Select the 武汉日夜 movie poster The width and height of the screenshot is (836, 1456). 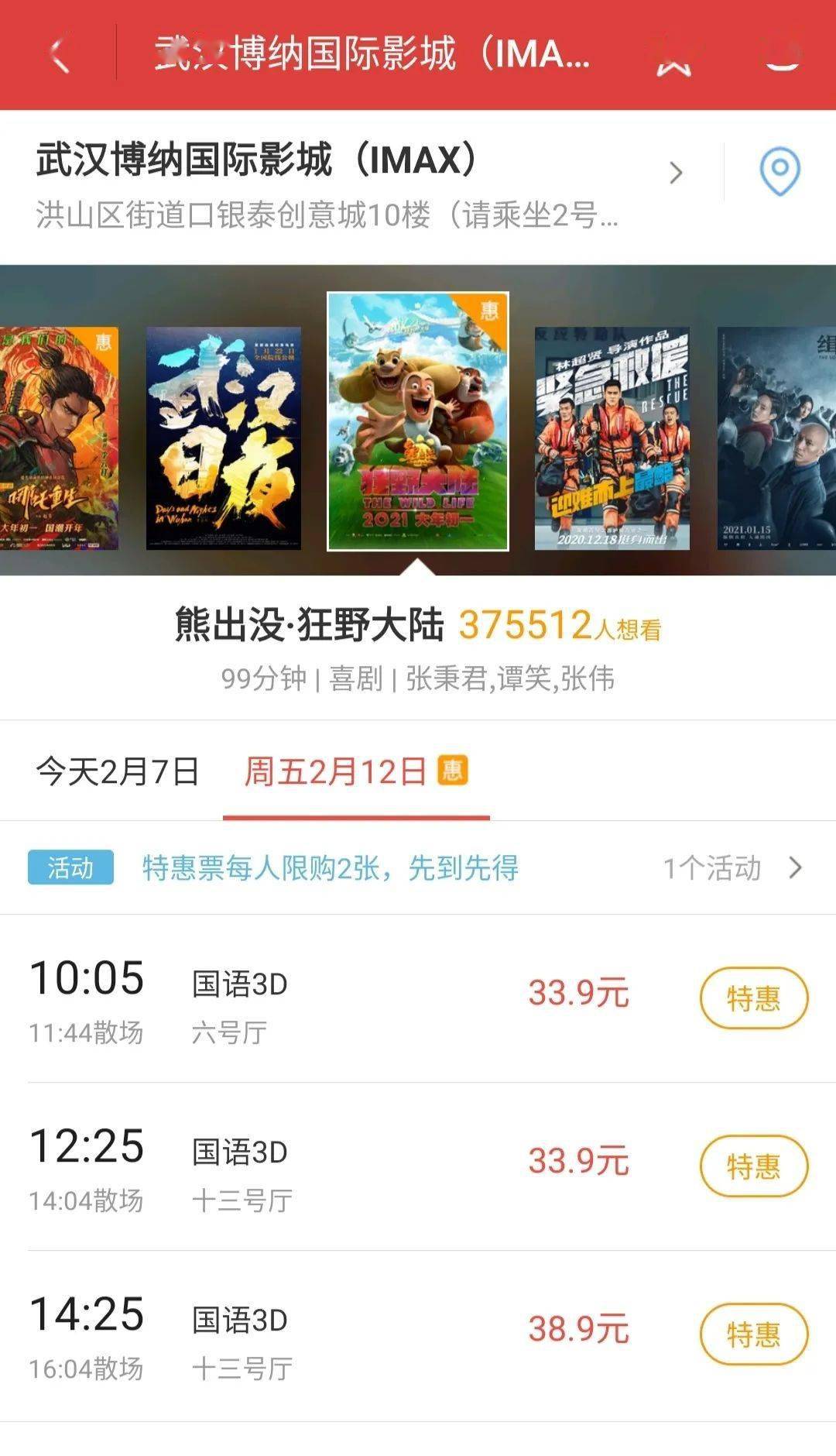pyautogui.click(x=223, y=438)
